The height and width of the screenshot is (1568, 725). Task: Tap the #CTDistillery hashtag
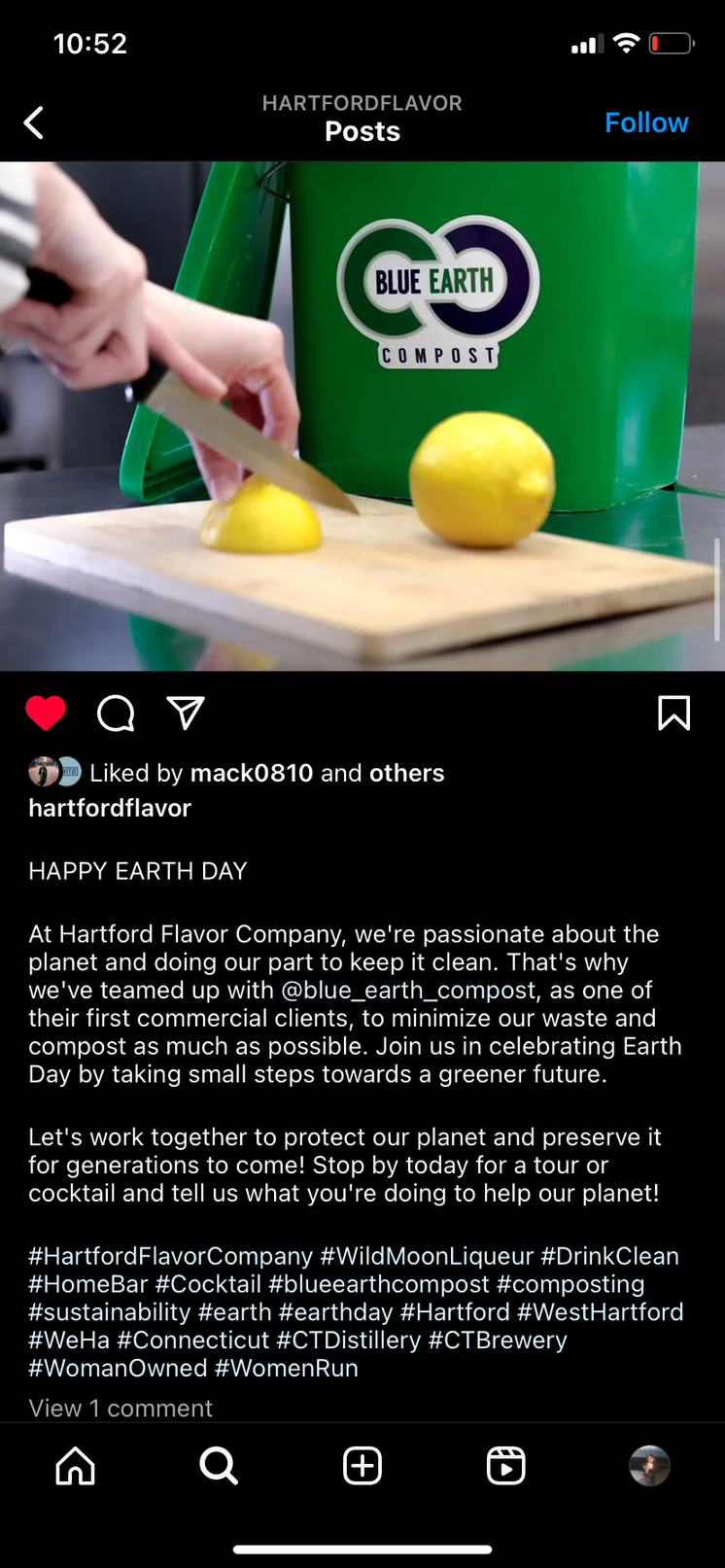click(348, 1340)
